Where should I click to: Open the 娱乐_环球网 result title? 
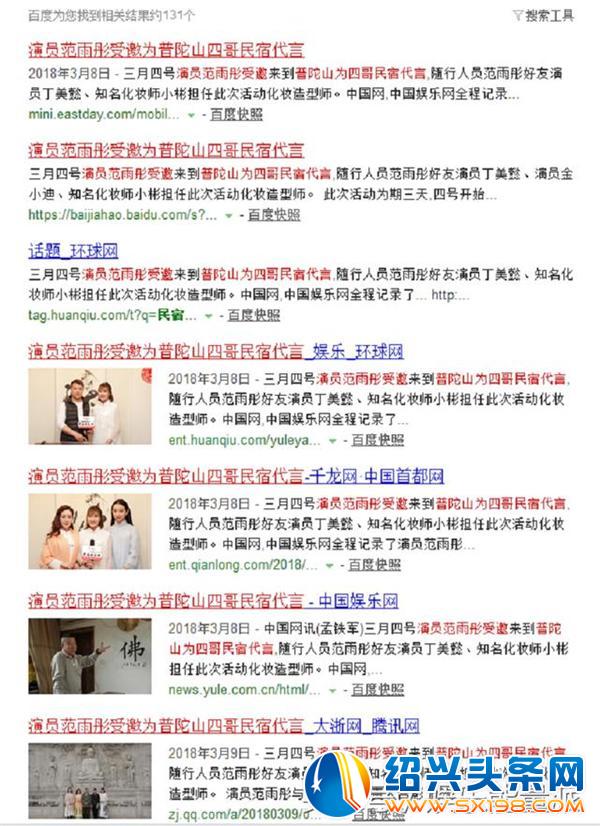[x=215, y=351]
